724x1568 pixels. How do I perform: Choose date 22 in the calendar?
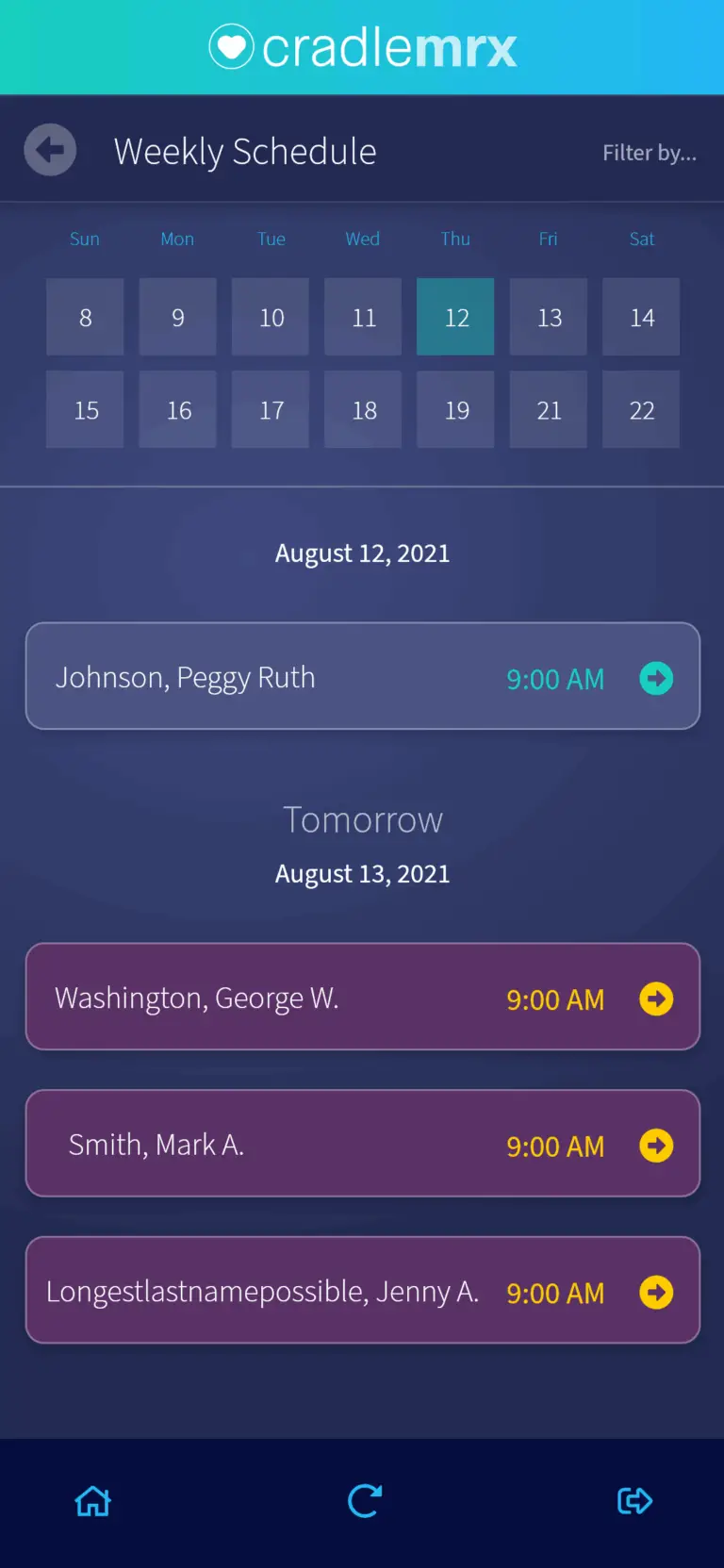(x=641, y=409)
